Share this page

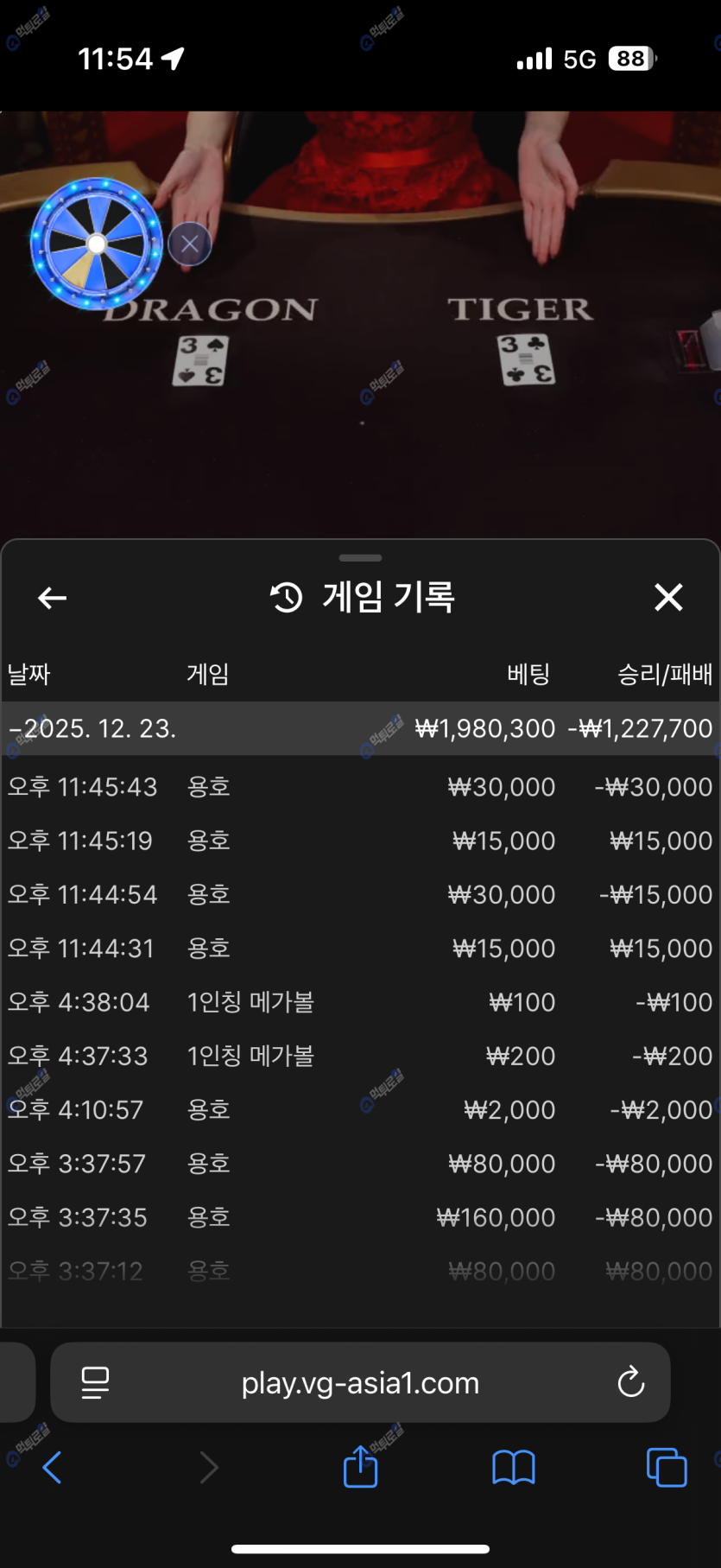click(x=360, y=1467)
